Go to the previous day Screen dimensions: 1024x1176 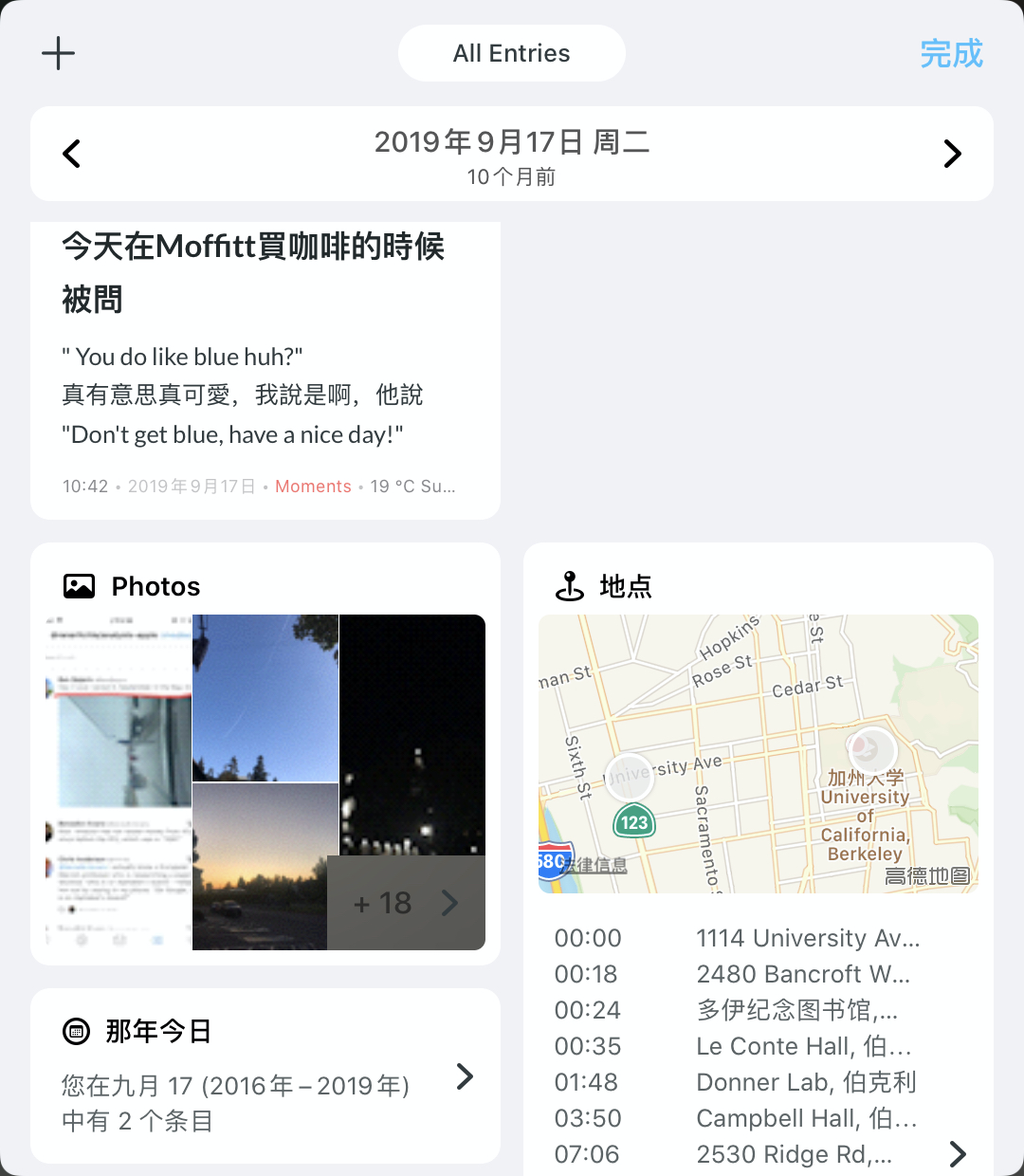tap(72, 154)
